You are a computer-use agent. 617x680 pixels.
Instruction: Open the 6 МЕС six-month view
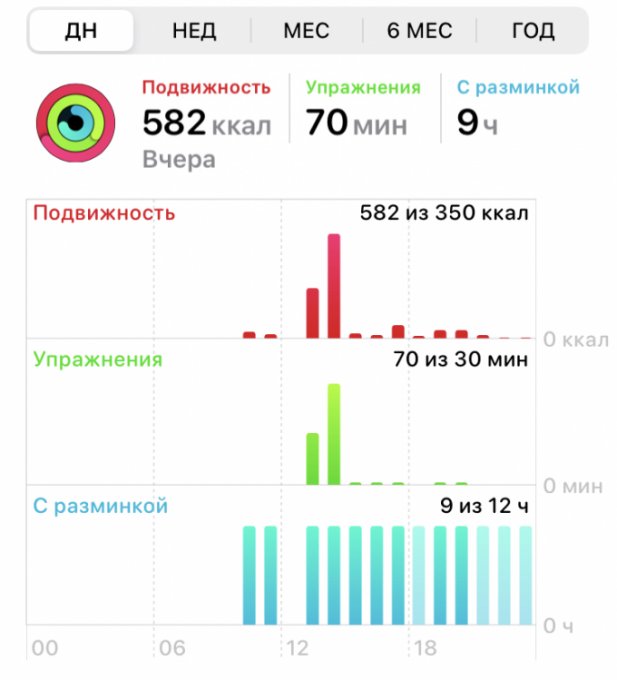click(420, 31)
